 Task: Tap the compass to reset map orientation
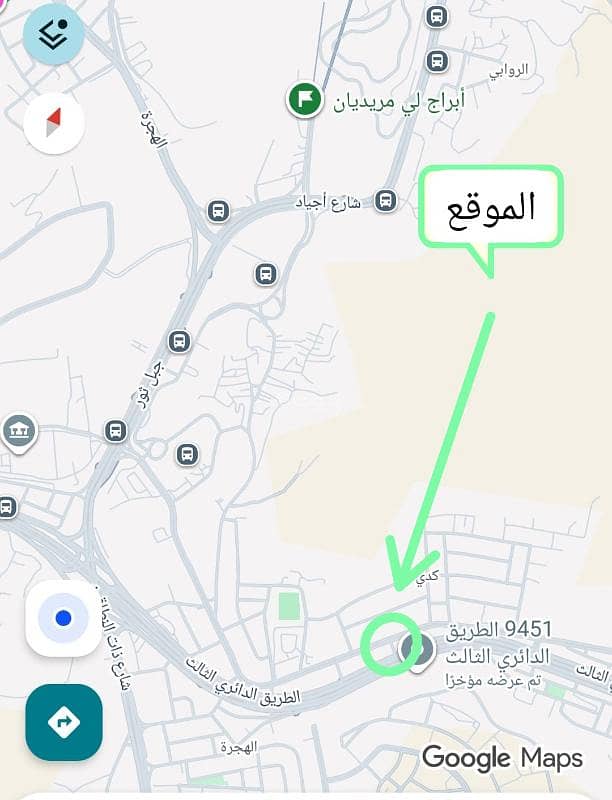[53, 122]
